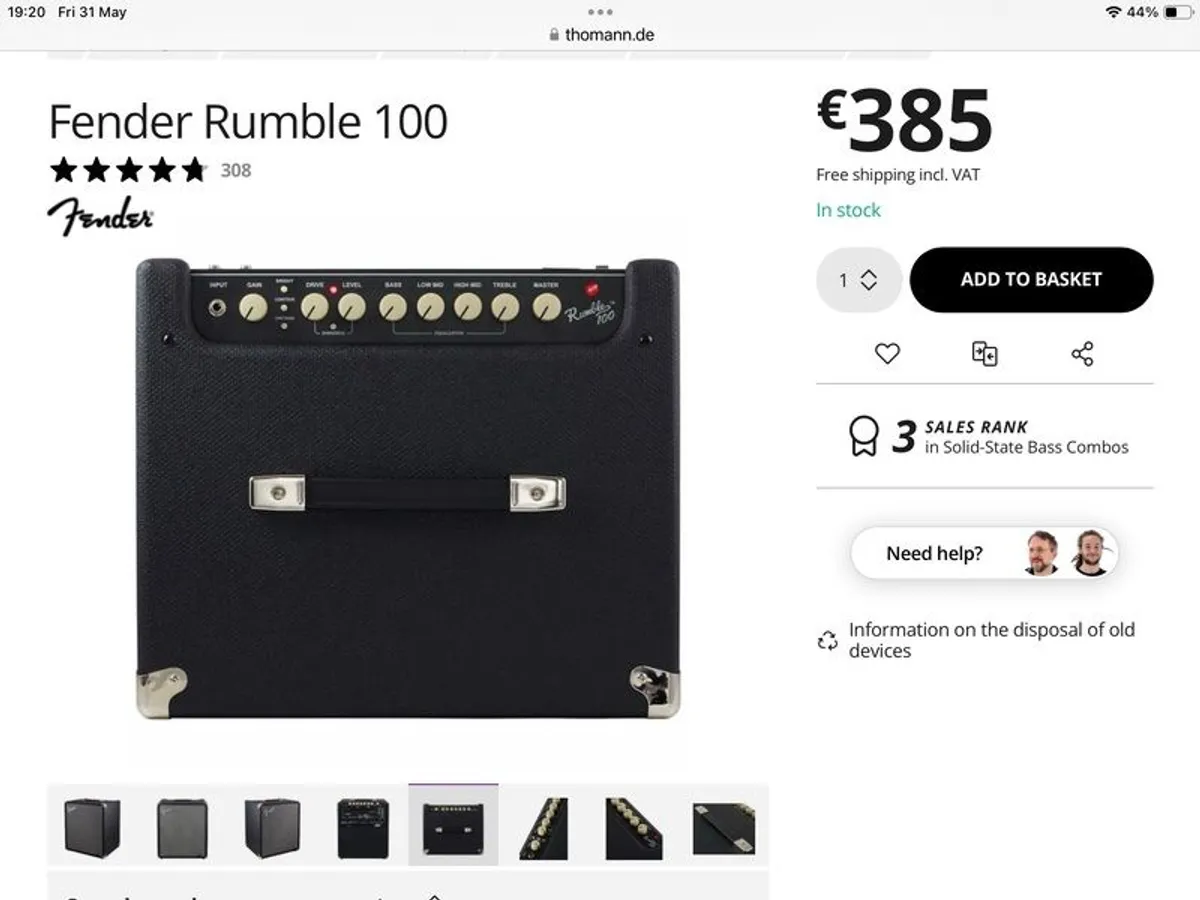This screenshot has height=900, width=1200.
Task: Select the seventh thumbnail, control panel angle
Action: pos(633,828)
